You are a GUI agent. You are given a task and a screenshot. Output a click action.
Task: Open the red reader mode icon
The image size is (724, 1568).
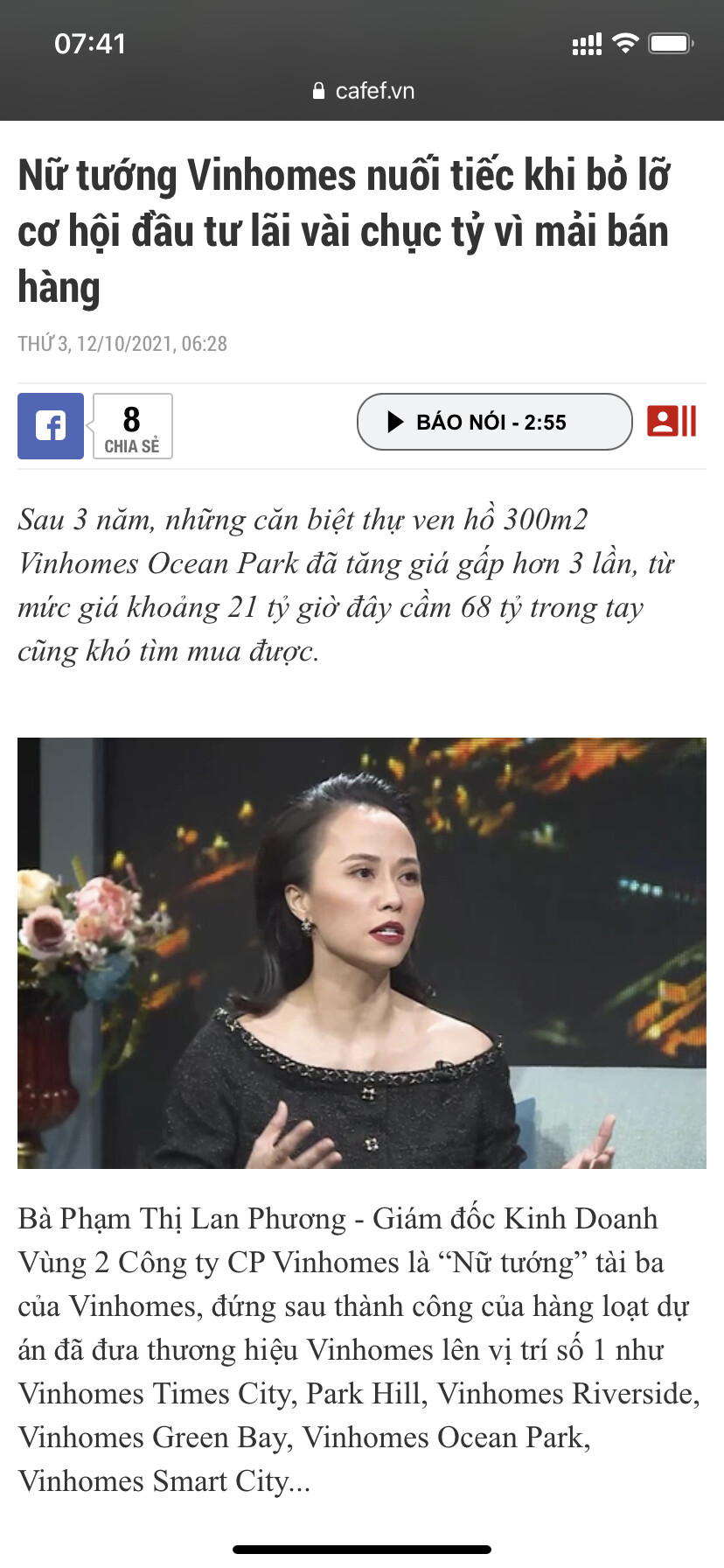pos(671,421)
